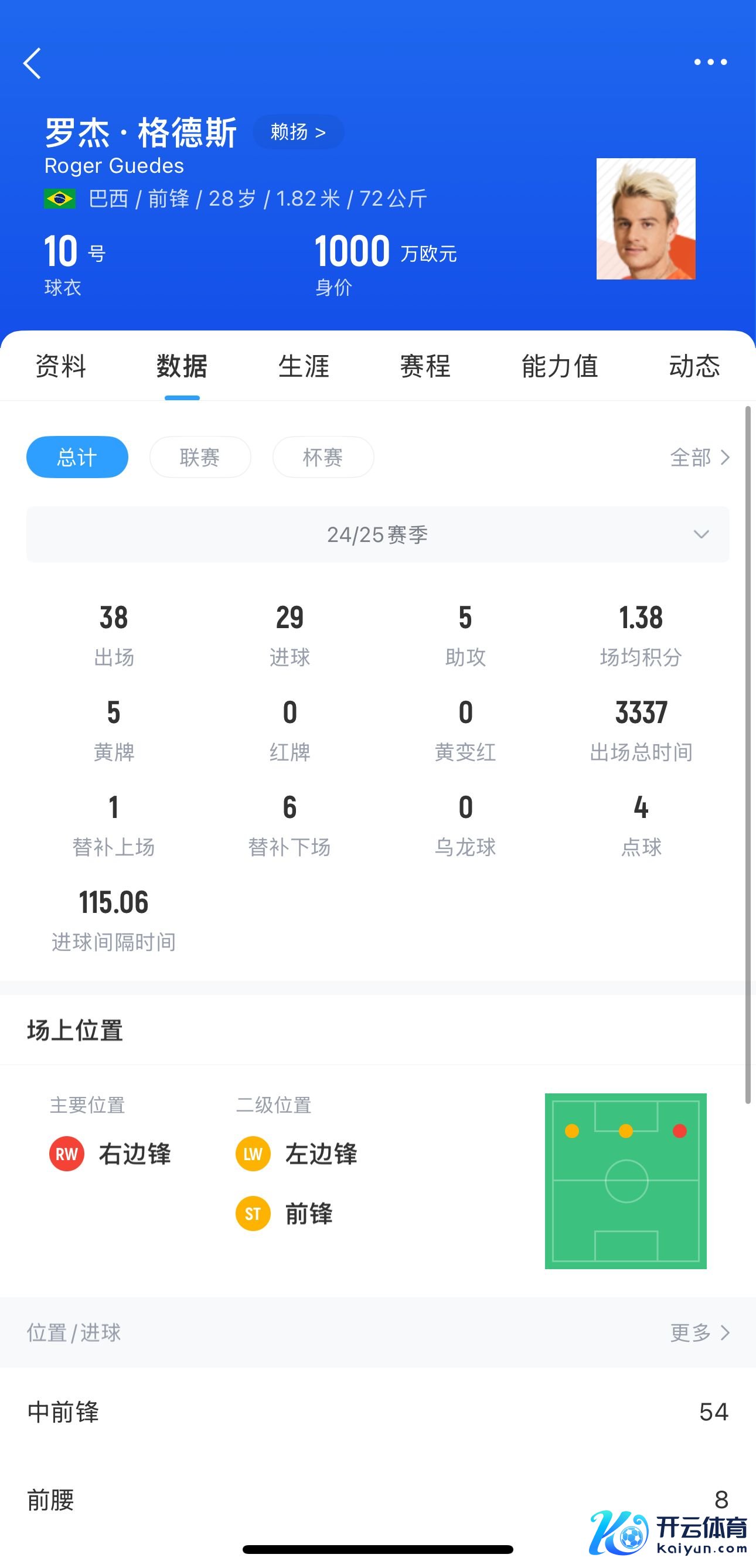Expand the 24/25赛季 season dropdown
This screenshot has width=756, height=1568.
click(377, 534)
